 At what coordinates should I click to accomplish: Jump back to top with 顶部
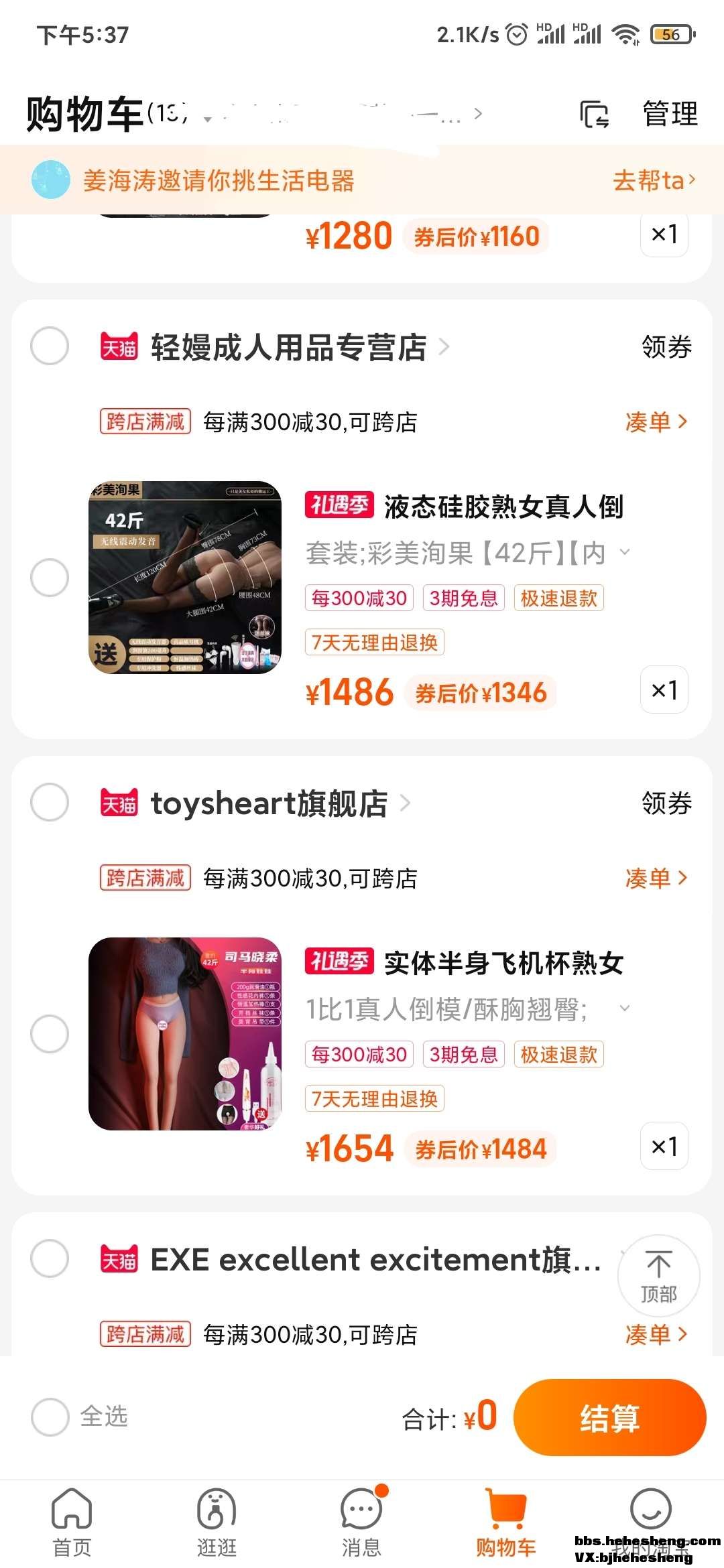pyautogui.click(x=658, y=1276)
